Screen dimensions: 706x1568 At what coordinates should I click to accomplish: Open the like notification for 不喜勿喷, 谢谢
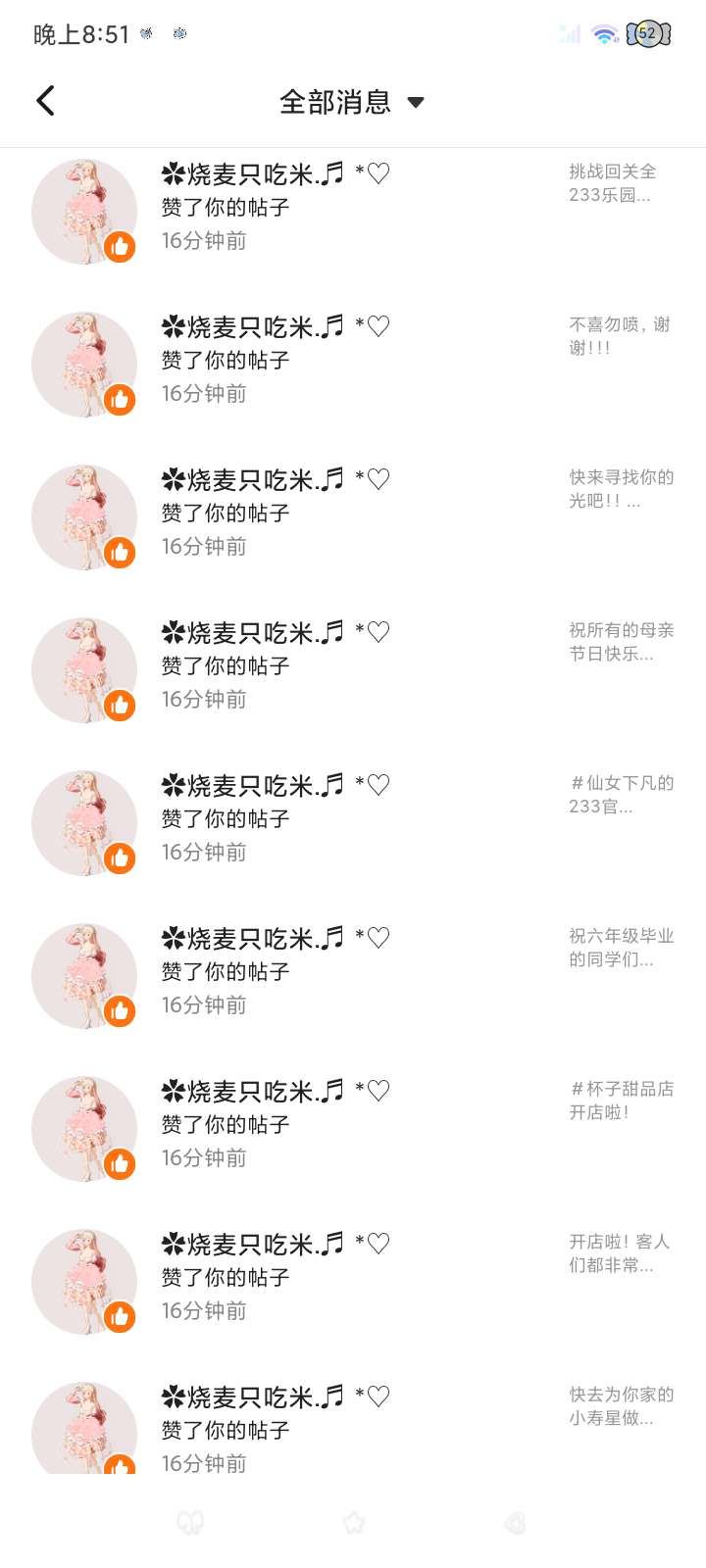(353, 361)
